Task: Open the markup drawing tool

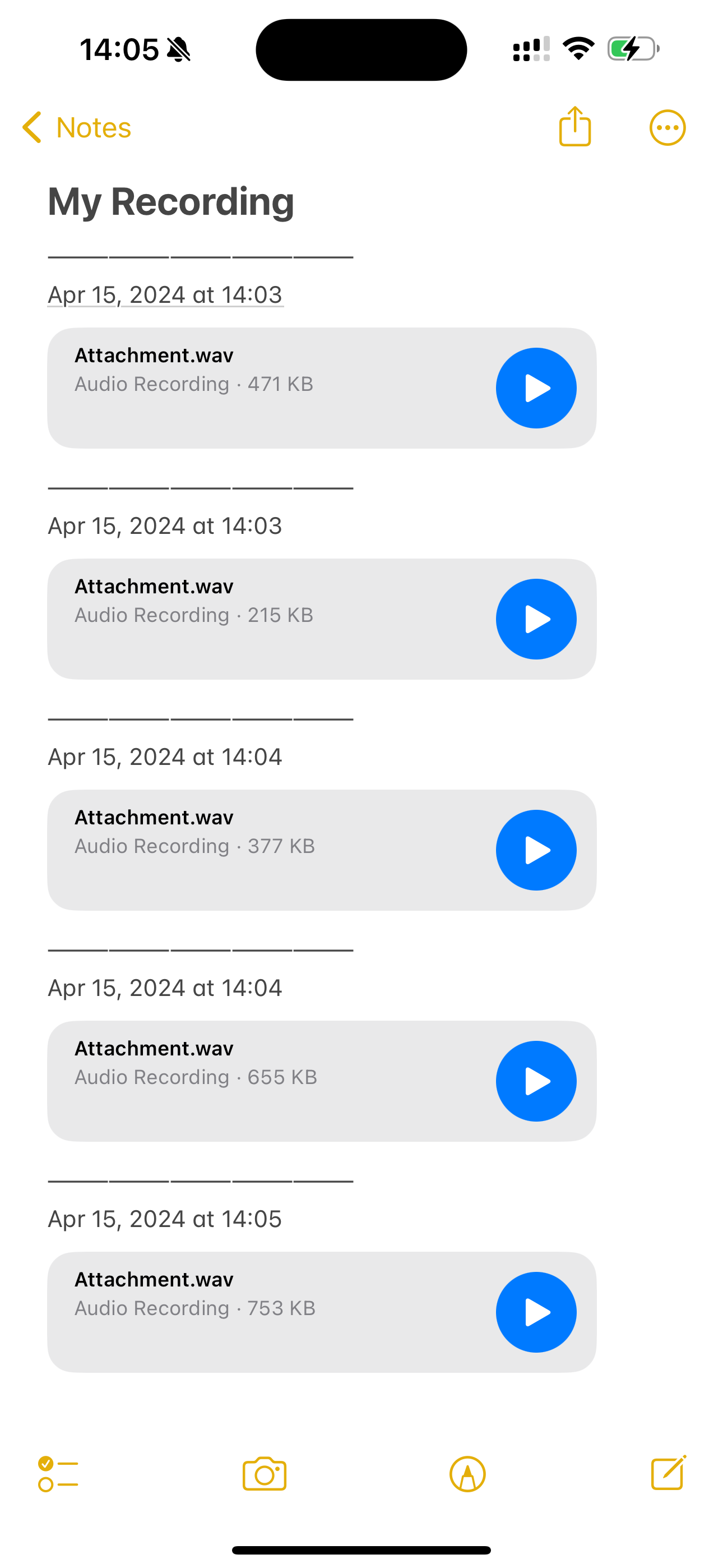Action: tap(467, 1474)
